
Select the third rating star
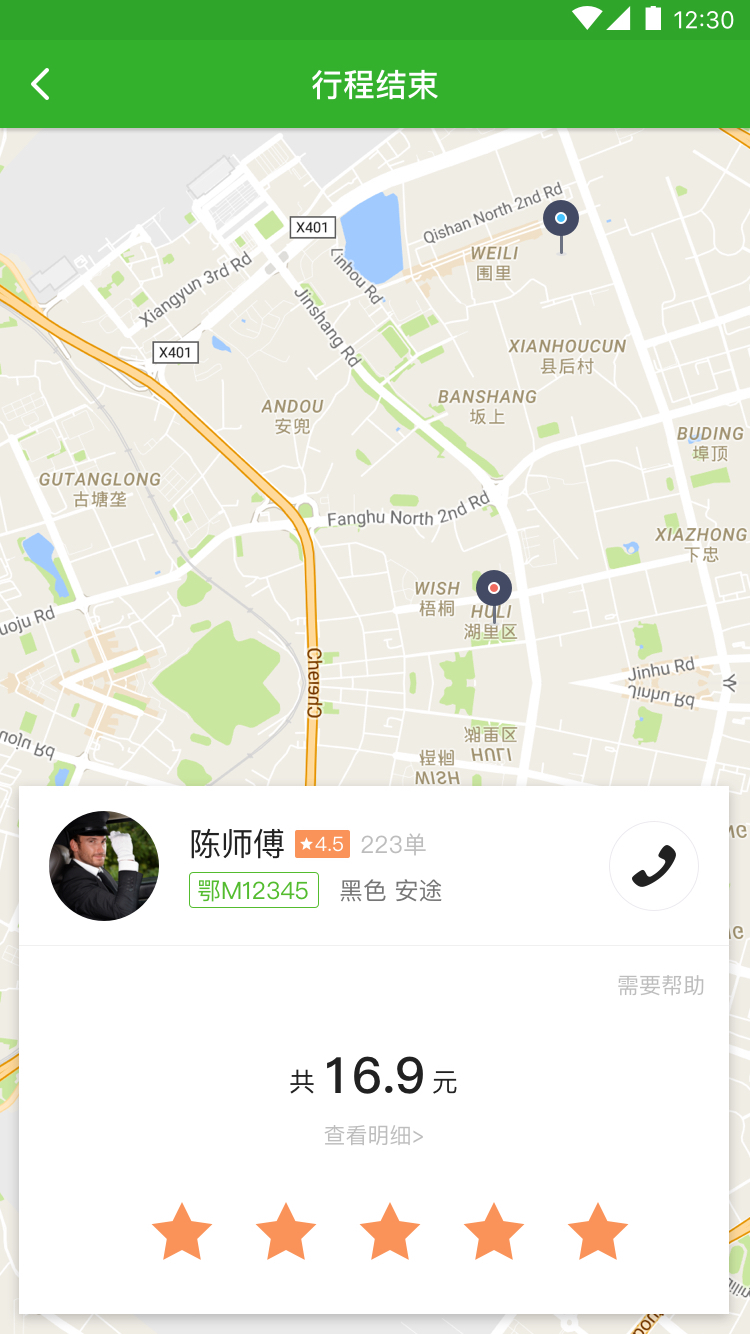[390, 1232]
